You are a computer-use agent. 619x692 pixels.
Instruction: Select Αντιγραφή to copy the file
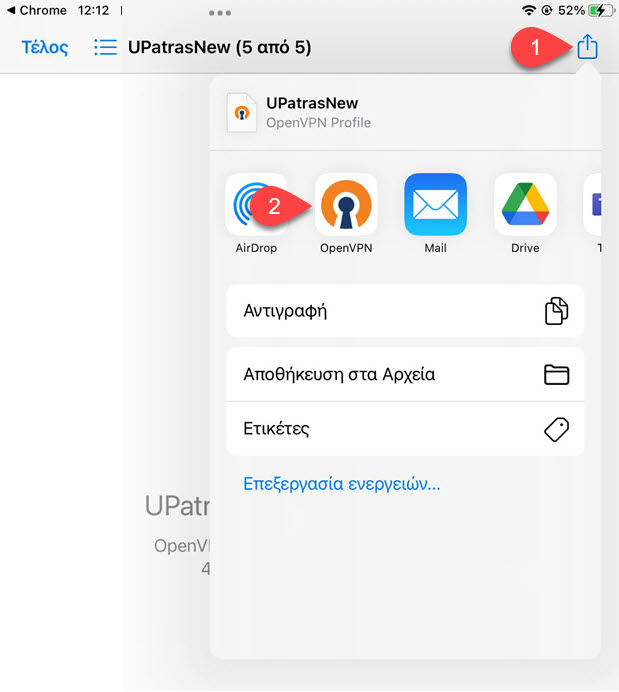(x=405, y=311)
